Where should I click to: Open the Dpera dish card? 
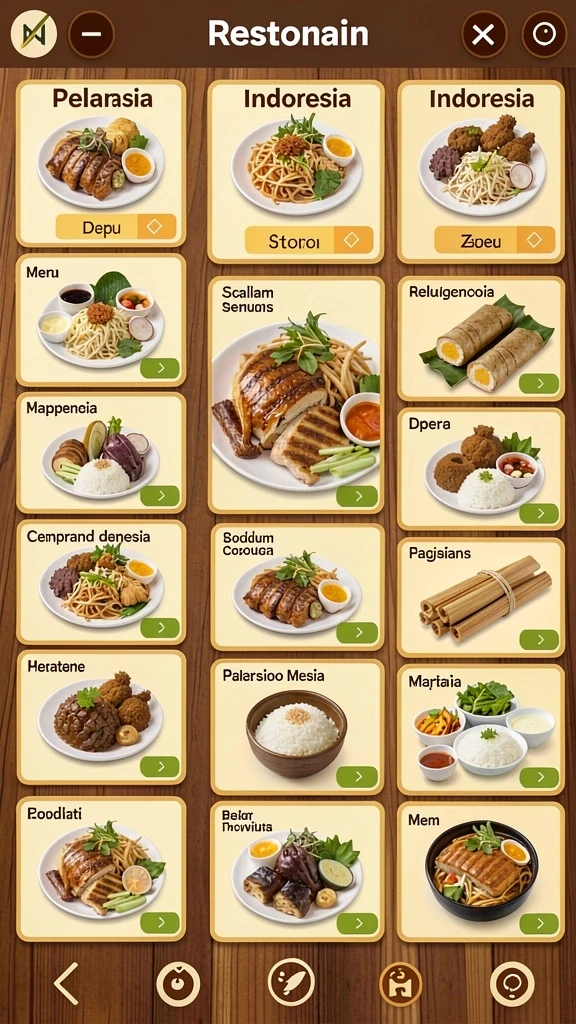point(481,468)
